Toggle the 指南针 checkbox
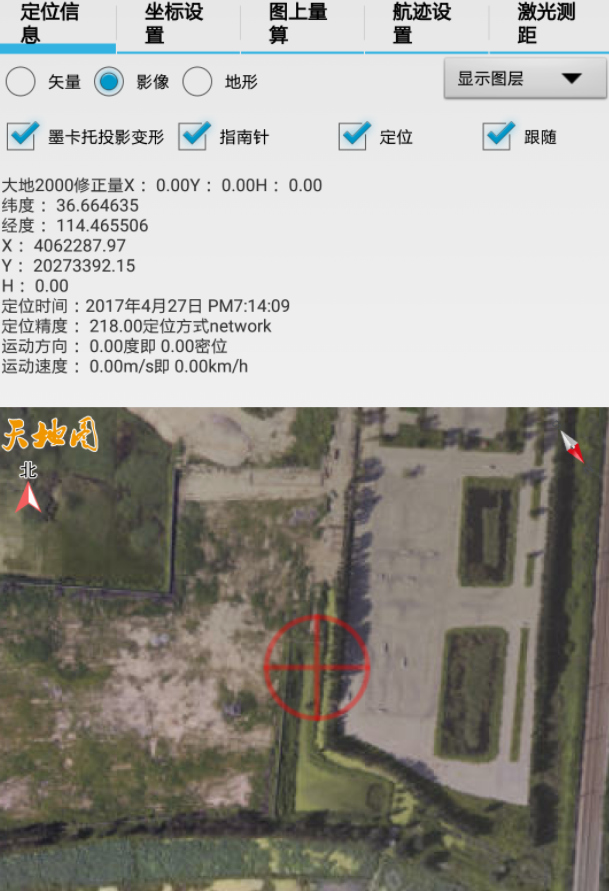This screenshot has width=609, height=891. pyautogui.click(x=194, y=136)
